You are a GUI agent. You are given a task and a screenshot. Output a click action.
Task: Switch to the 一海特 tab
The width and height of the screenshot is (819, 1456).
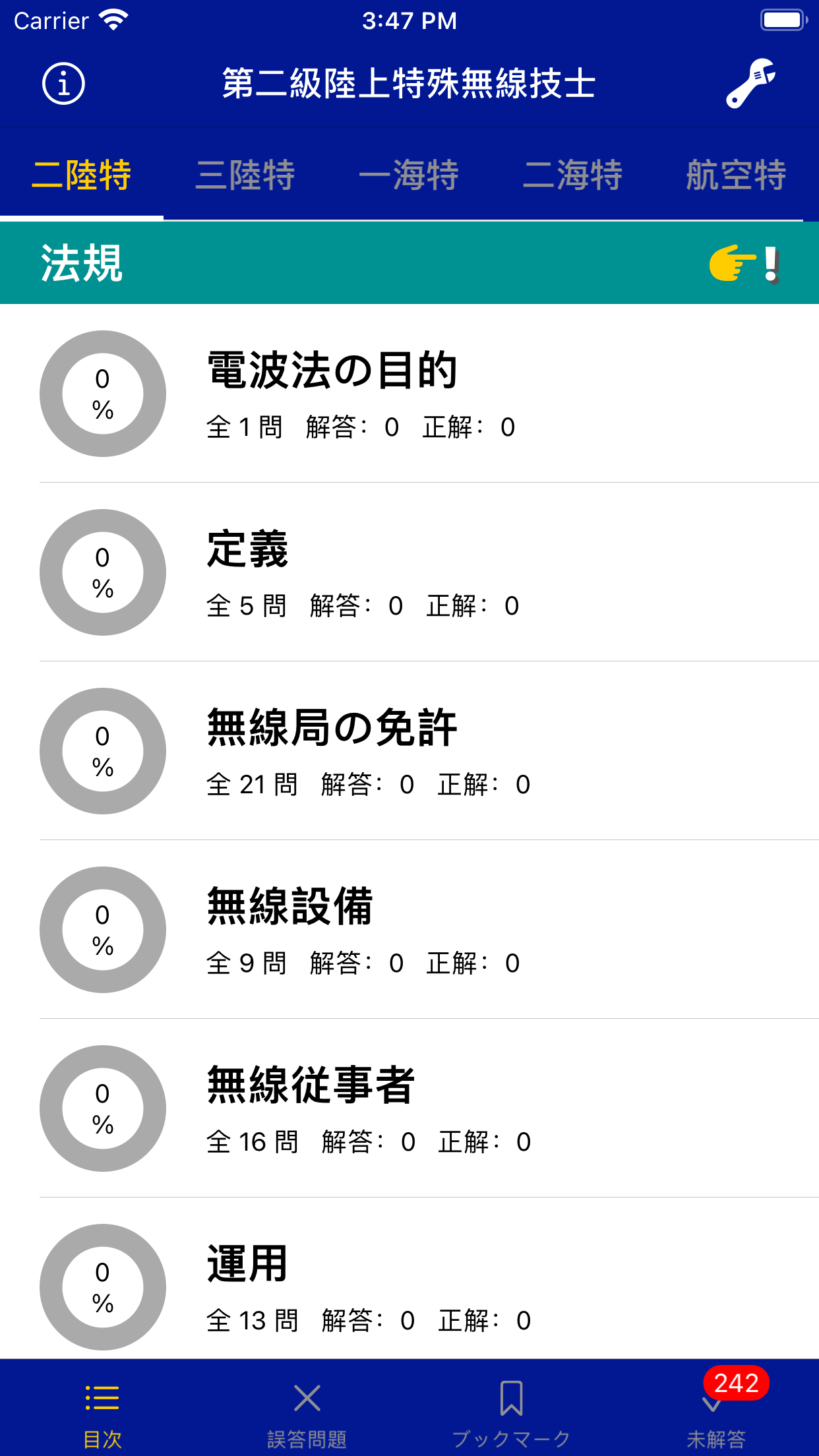click(409, 175)
